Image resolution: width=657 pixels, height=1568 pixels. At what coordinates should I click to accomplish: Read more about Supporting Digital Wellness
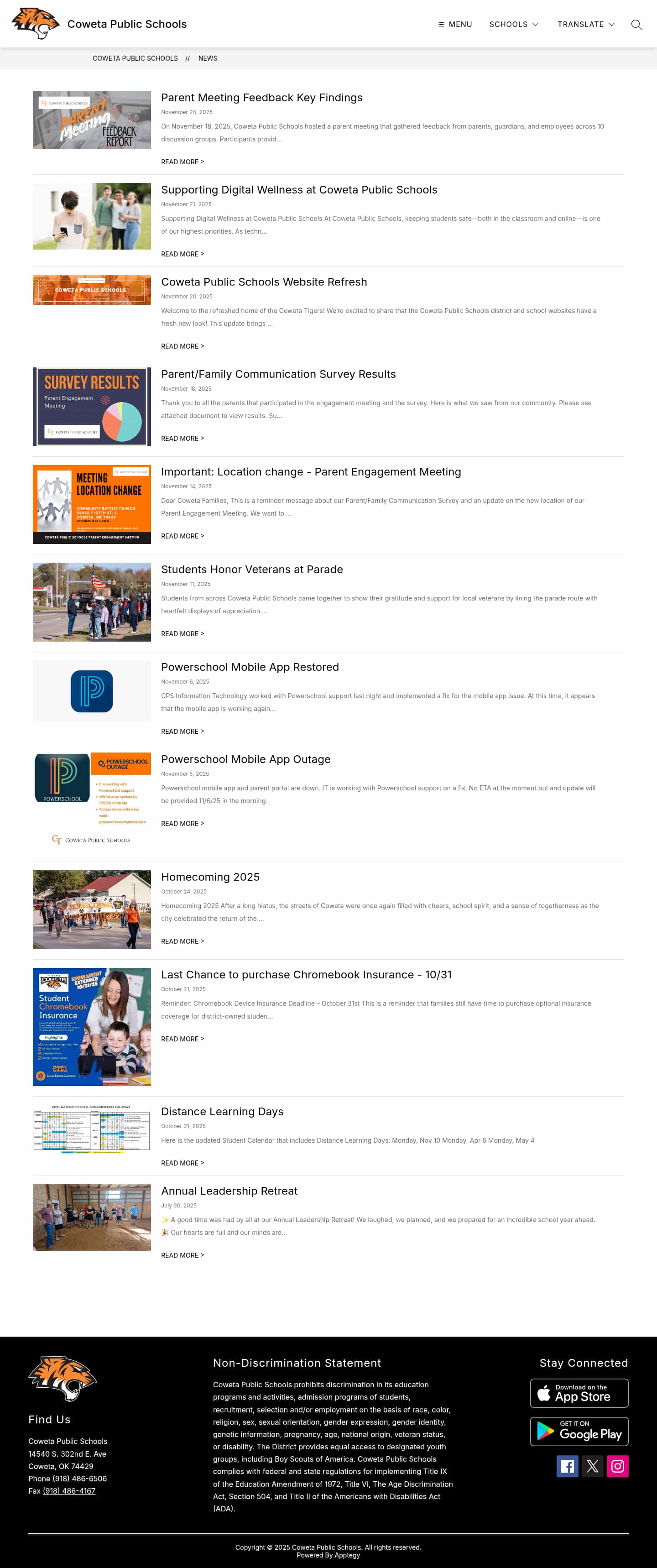tap(182, 254)
